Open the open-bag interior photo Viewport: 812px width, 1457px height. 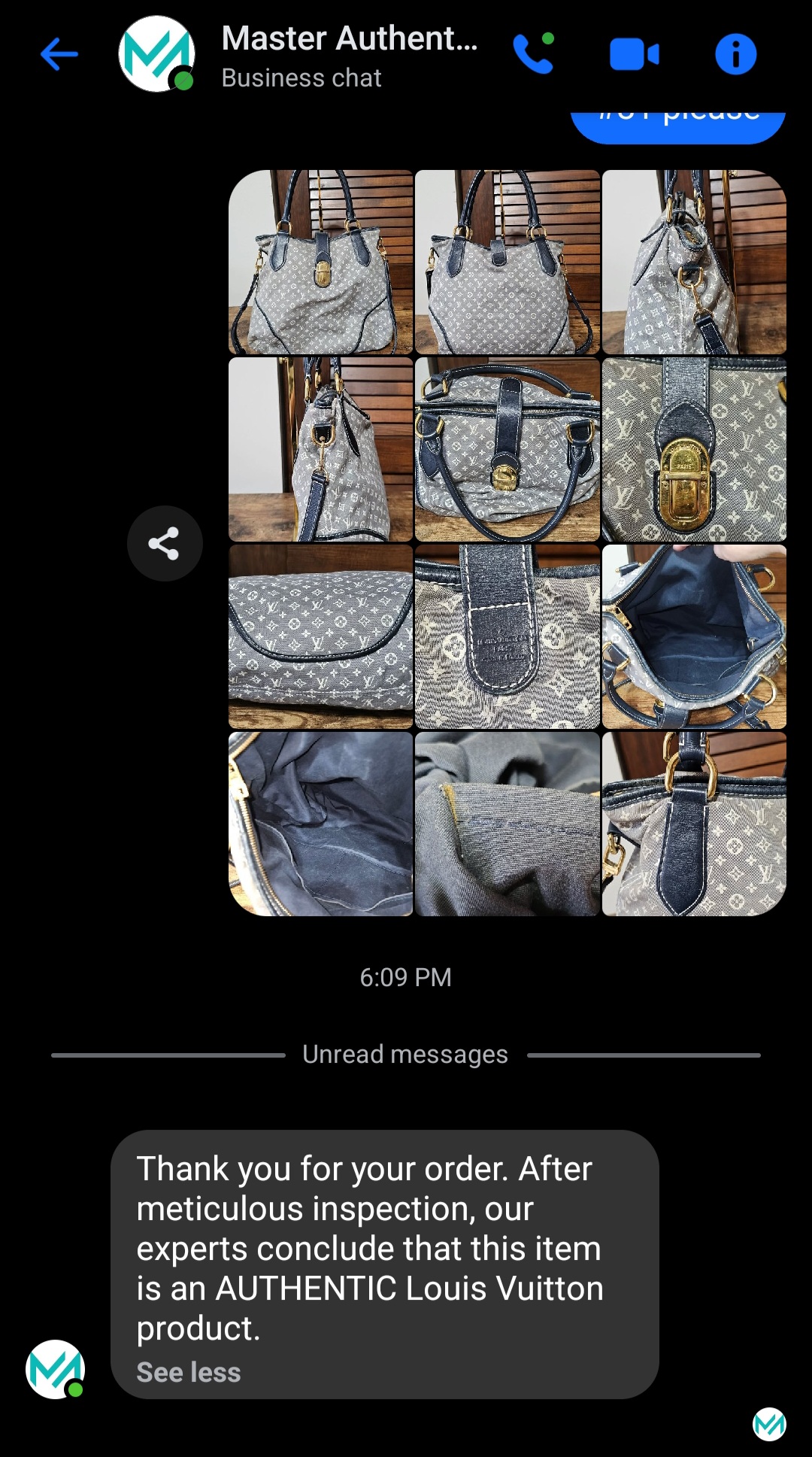pyautogui.click(x=694, y=636)
